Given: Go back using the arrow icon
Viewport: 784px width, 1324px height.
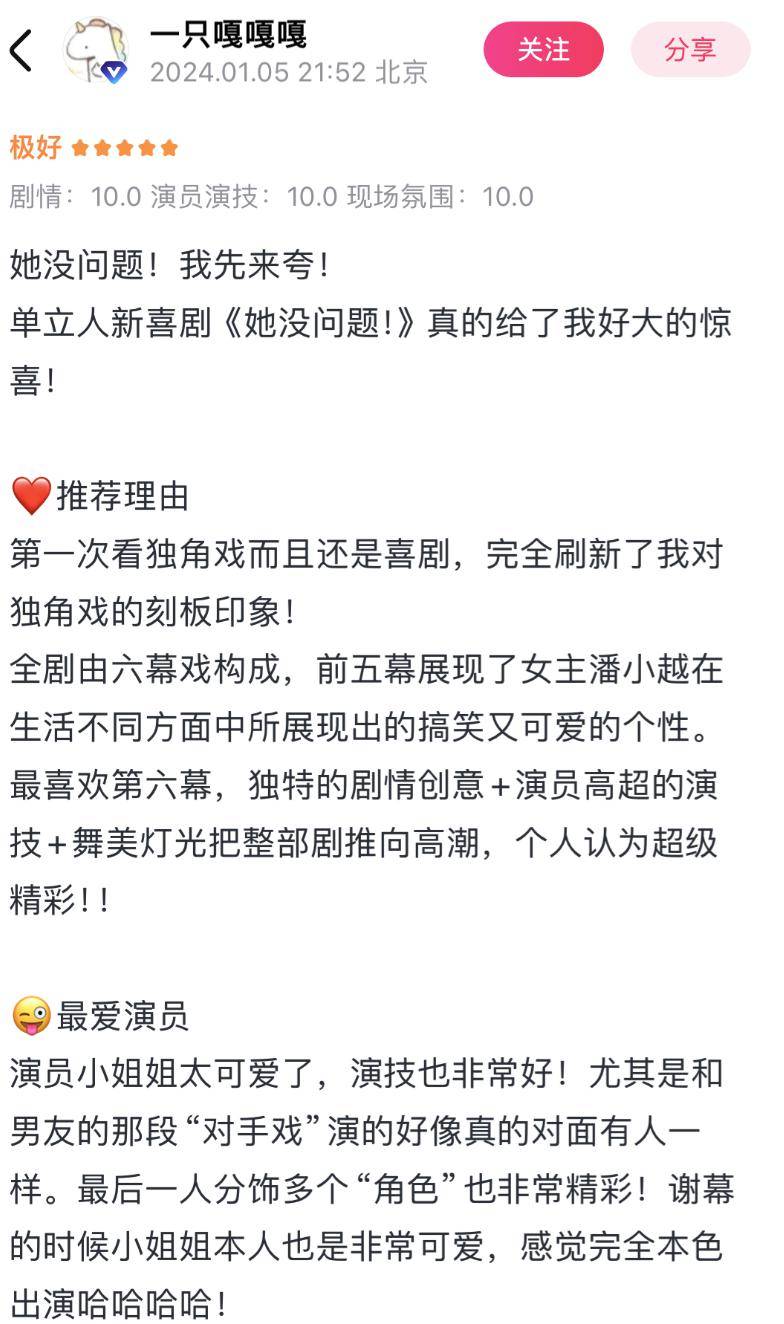Looking at the screenshot, I should [x=22, y=50].
